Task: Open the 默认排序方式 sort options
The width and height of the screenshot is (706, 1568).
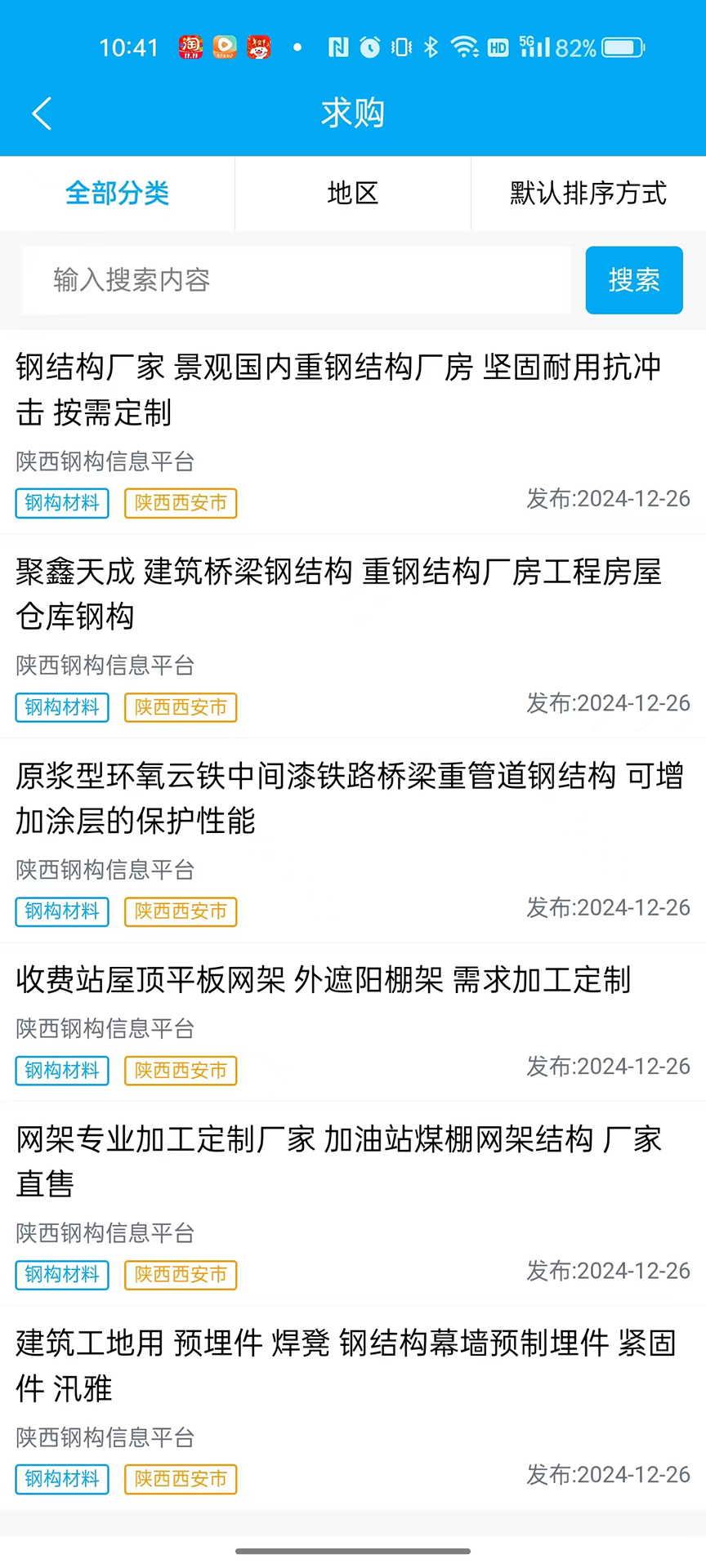Action: click(587, 194)
